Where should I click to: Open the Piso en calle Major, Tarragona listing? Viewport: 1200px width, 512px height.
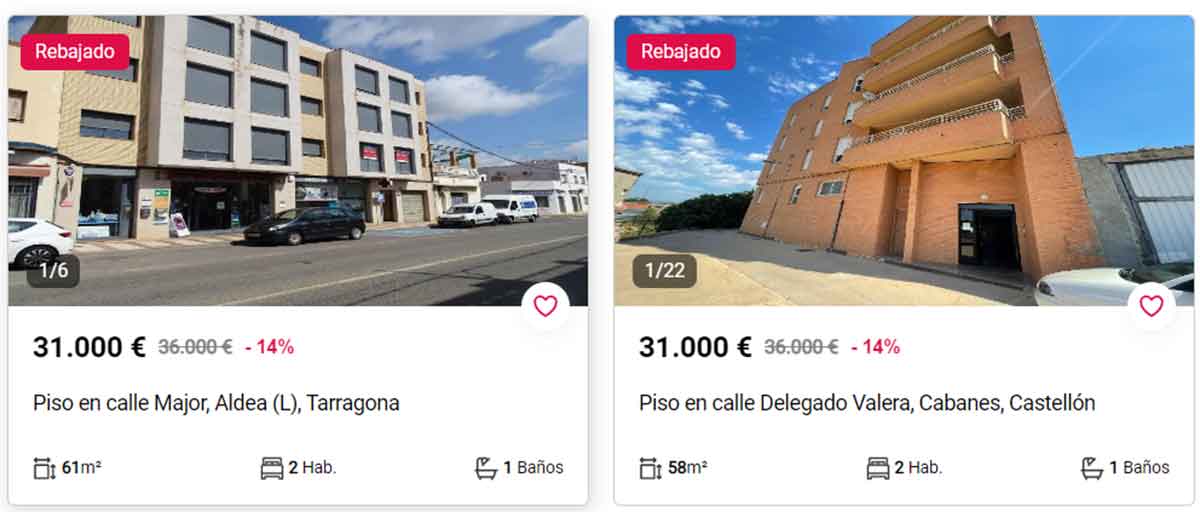coord(216,403)
